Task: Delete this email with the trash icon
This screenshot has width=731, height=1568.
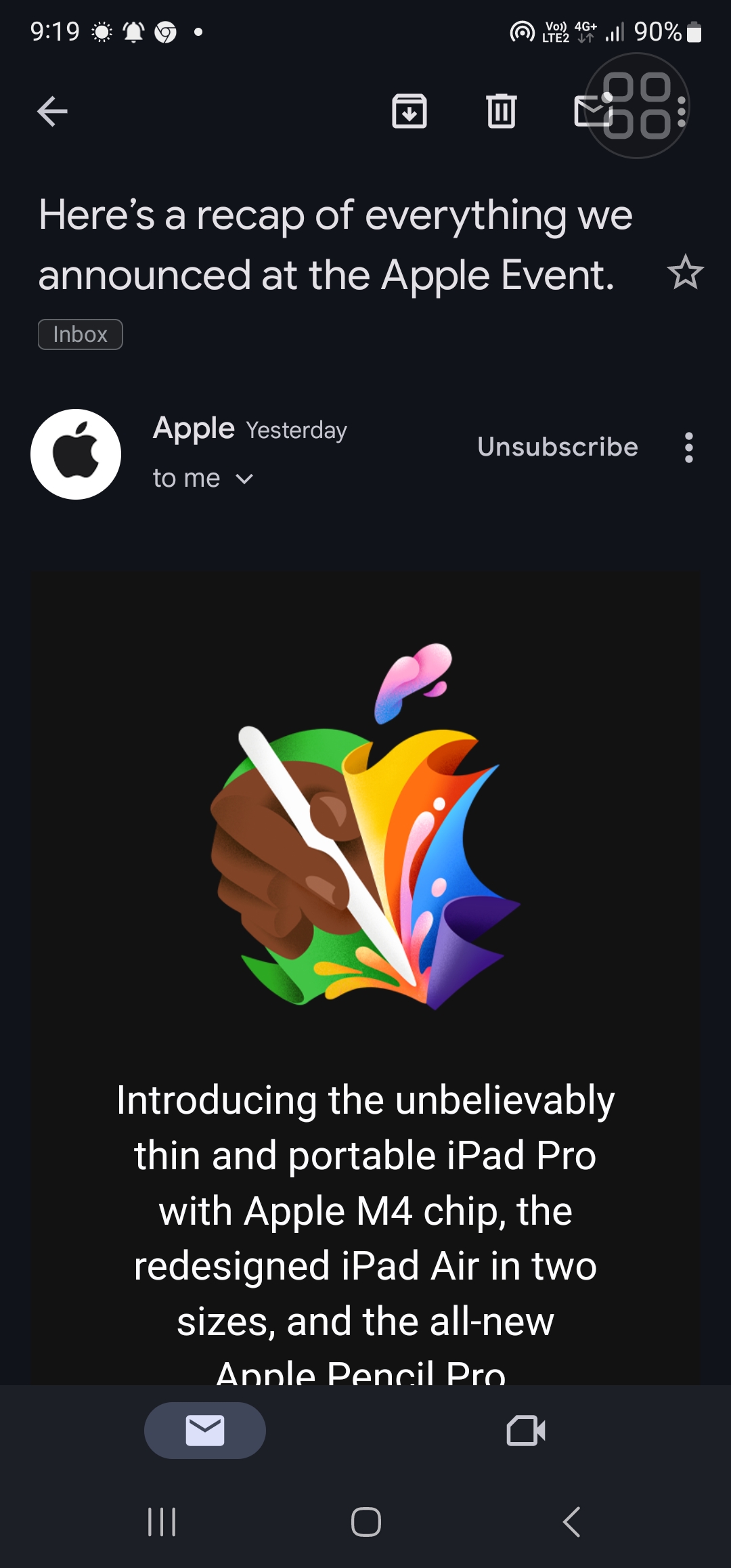Action: [x=501, y=111]
